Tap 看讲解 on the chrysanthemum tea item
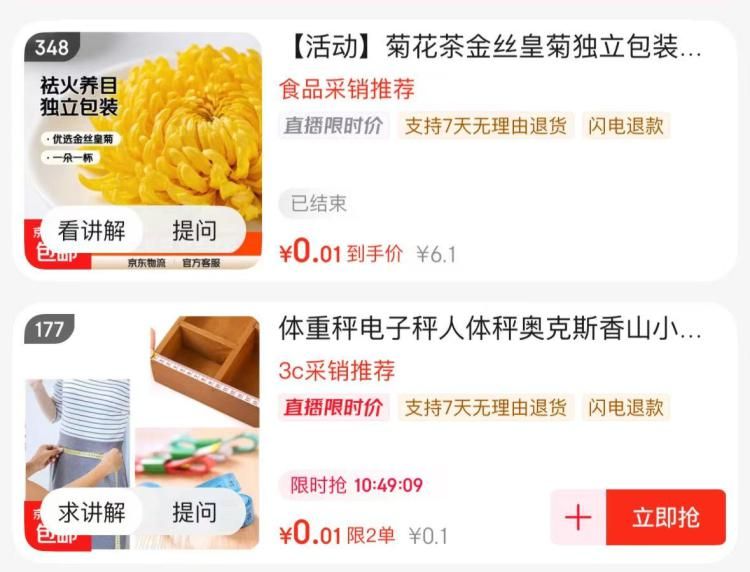 tap(92, 231)
